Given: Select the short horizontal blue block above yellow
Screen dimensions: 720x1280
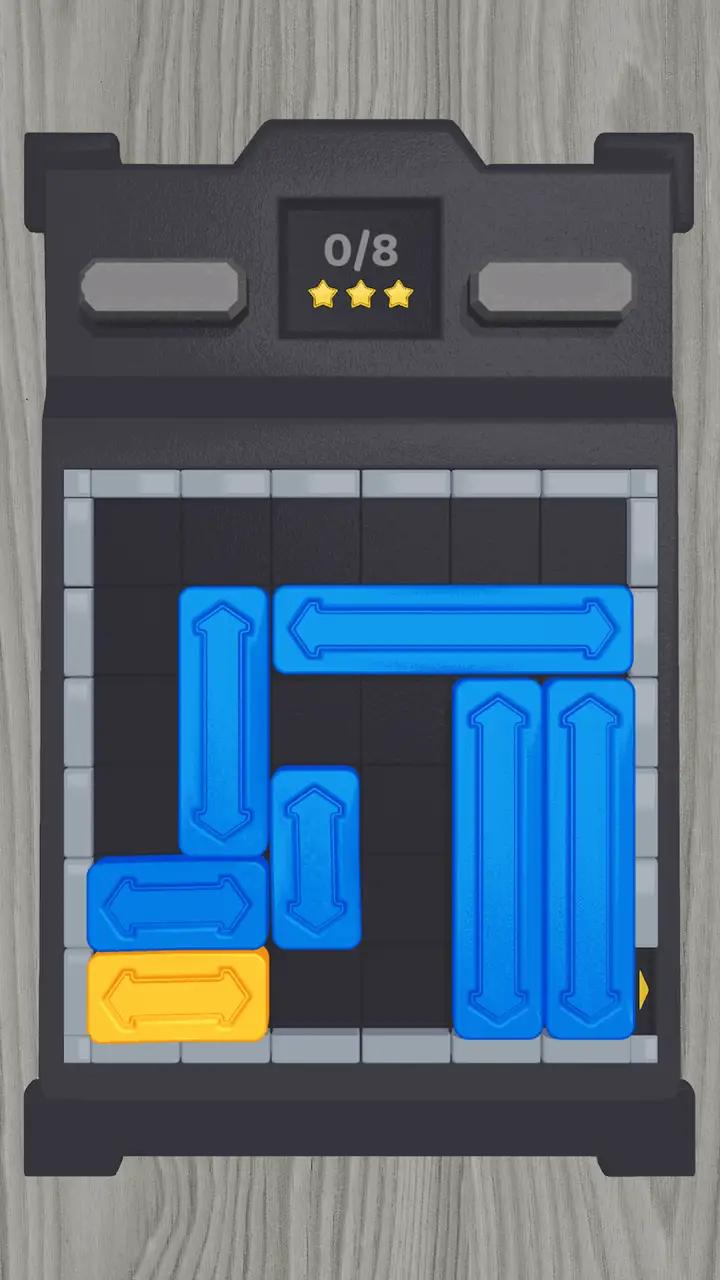Looking at the screenshot, I should 177,903.
